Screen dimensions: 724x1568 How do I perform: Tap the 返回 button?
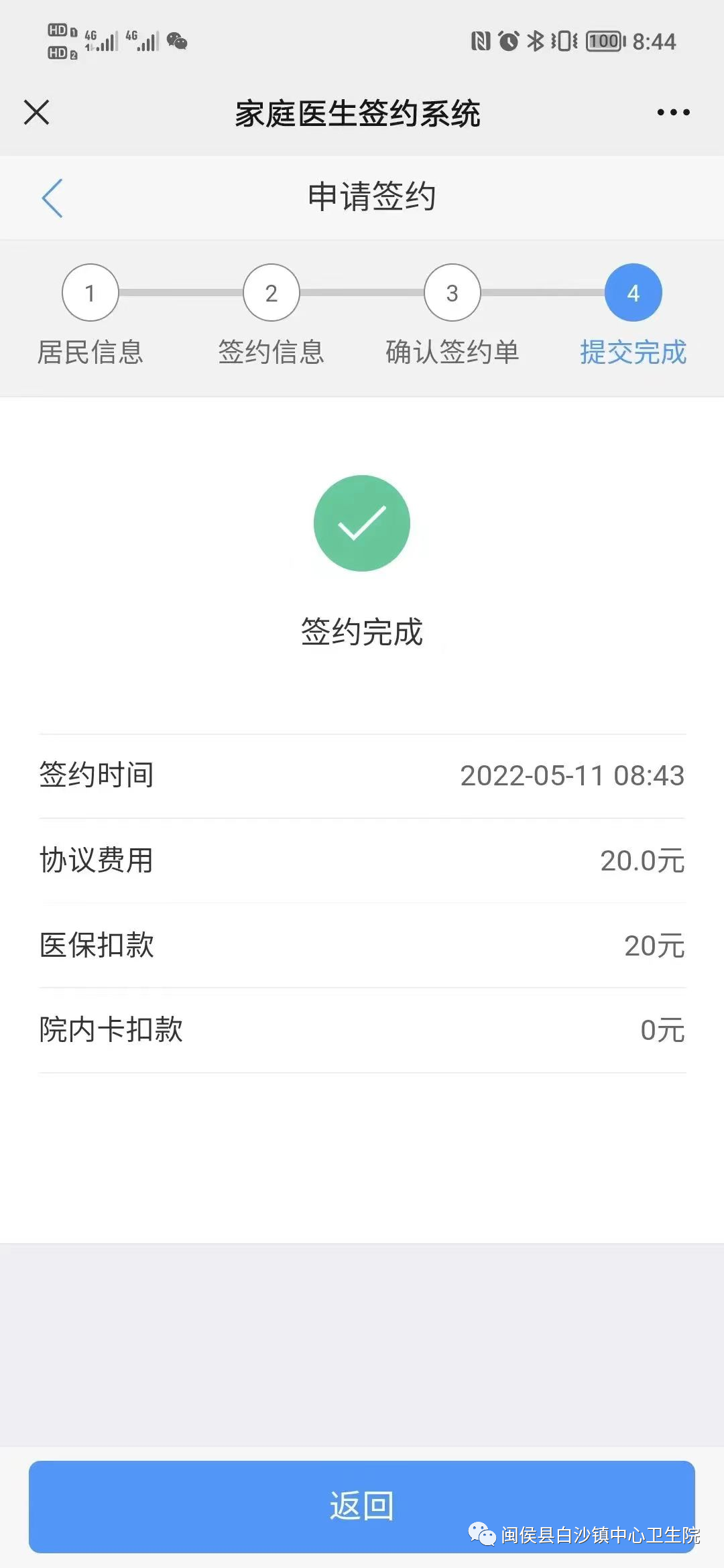[361, 1506]
